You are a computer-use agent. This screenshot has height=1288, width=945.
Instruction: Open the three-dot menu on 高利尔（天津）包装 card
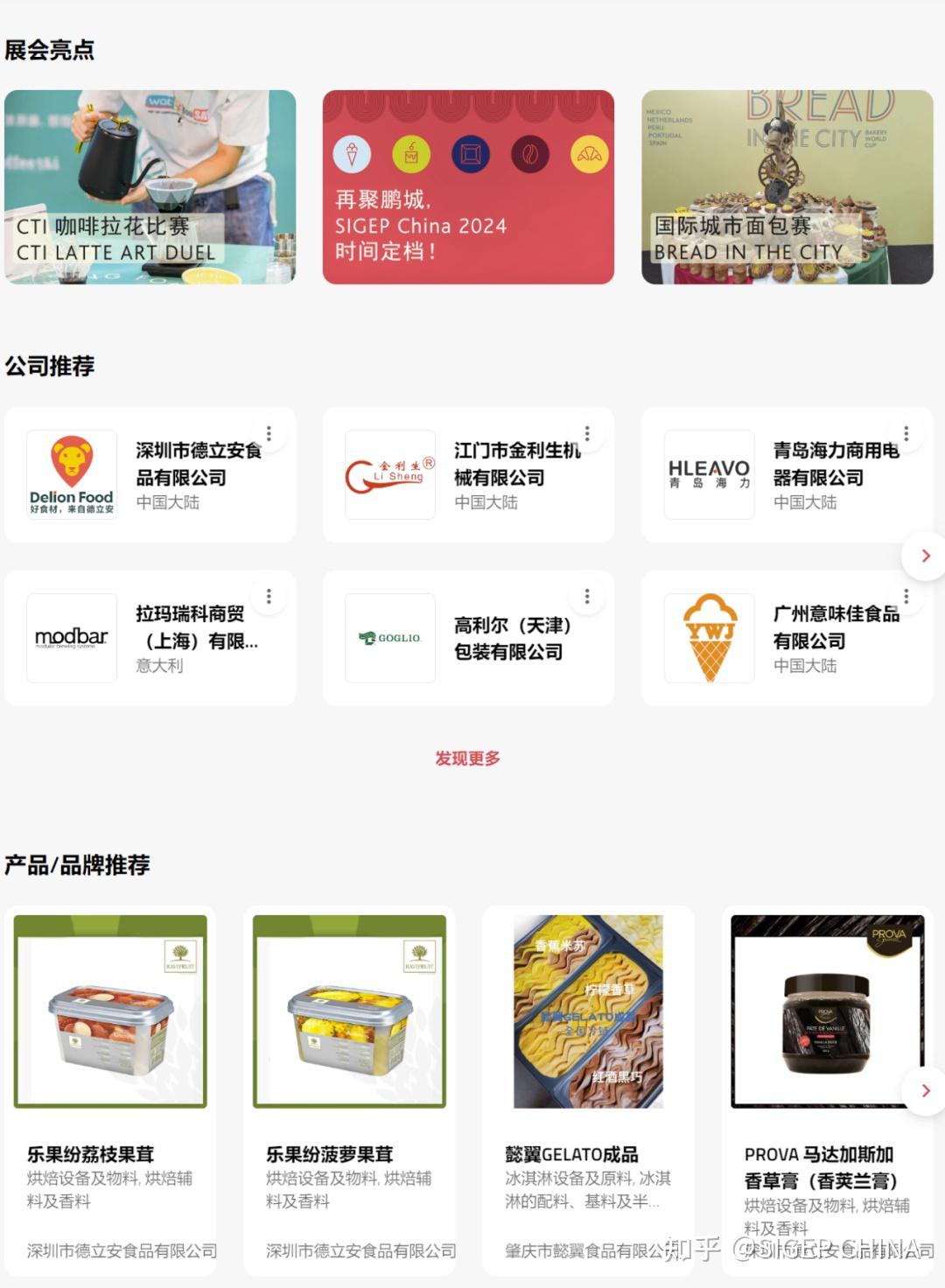587,596
